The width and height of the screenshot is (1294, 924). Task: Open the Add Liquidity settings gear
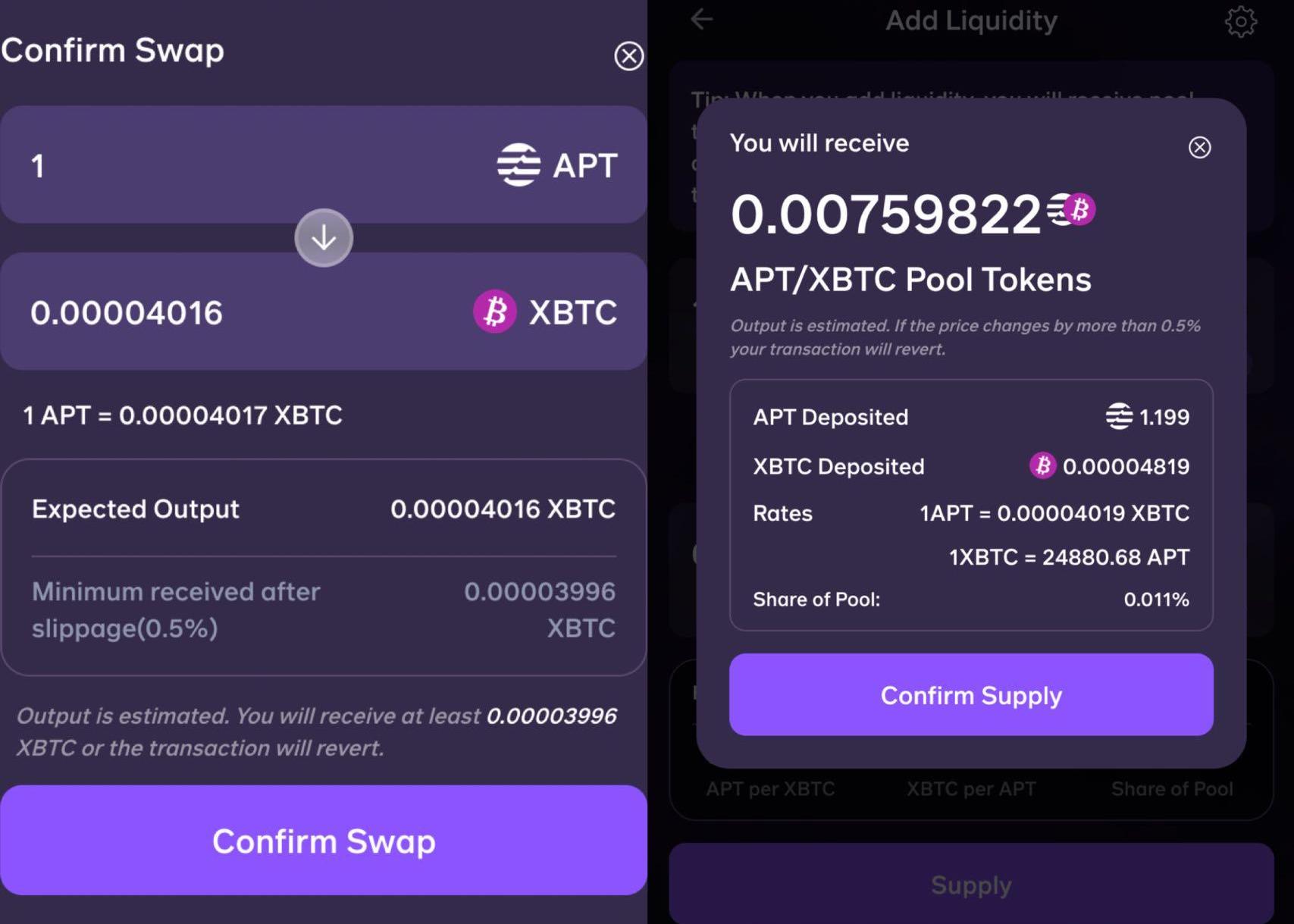click(1240, 21)
